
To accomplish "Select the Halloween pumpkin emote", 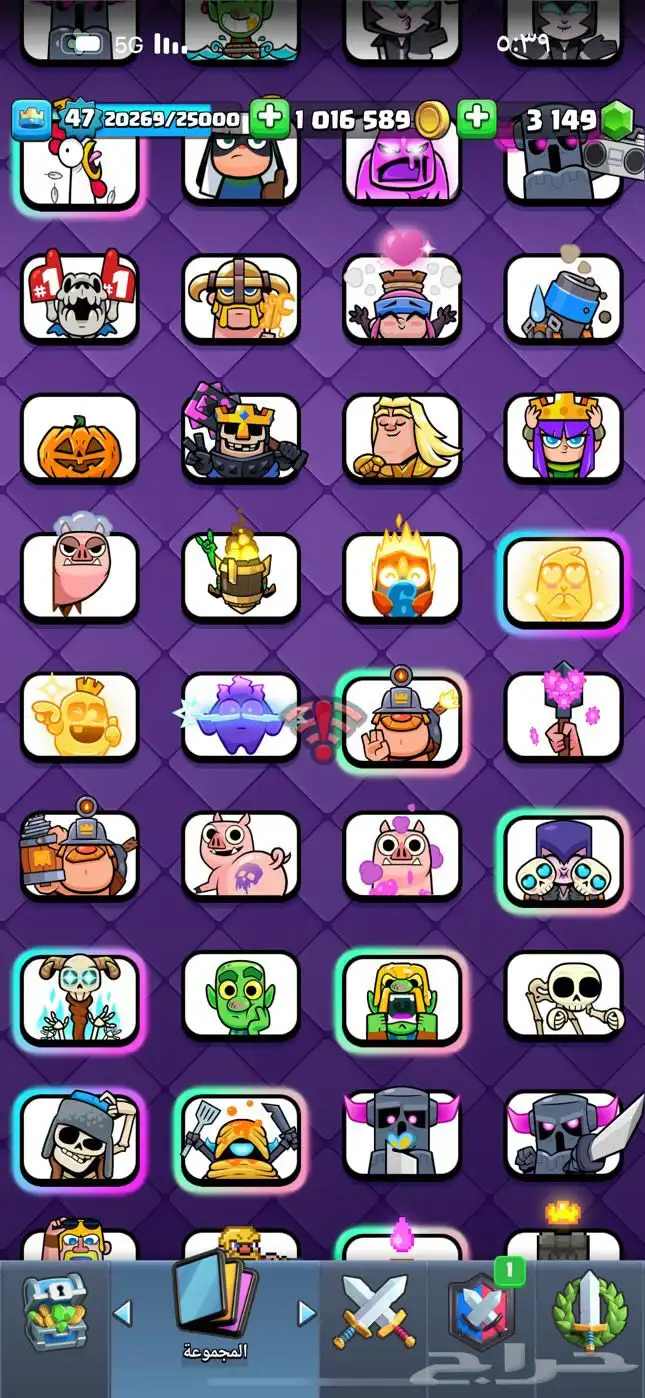I will tap(80, 439).
